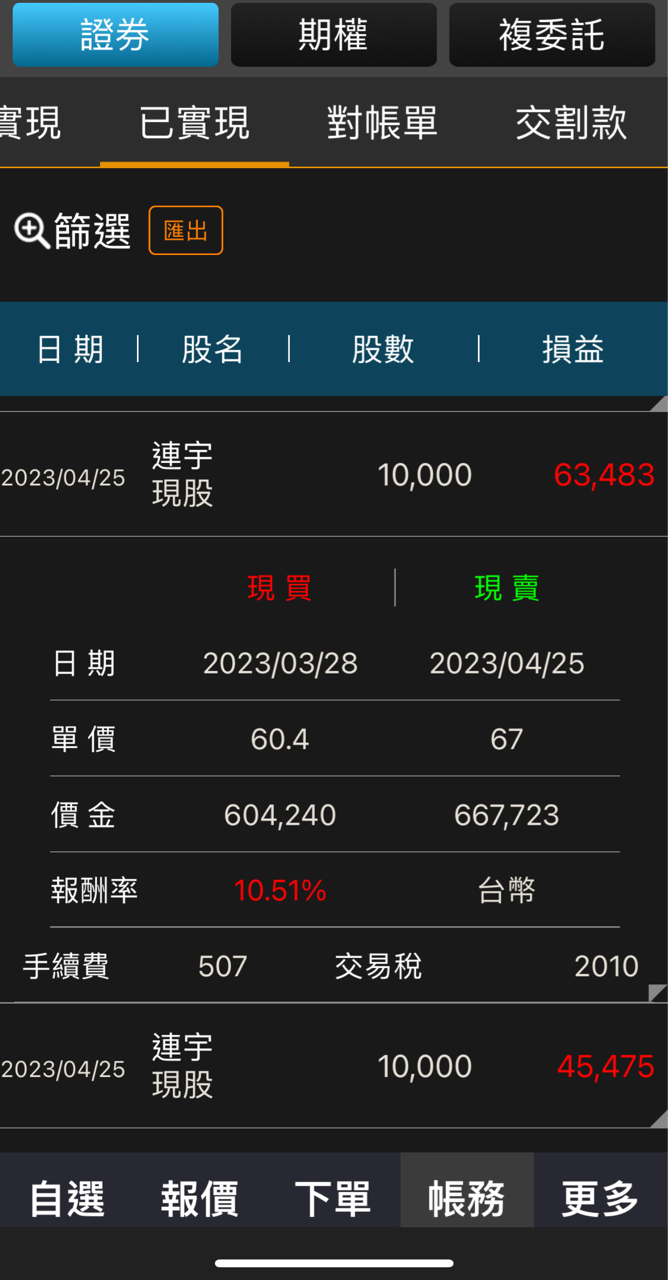
Task: Open the 交割款 tab
Action: tap(570, 123)
